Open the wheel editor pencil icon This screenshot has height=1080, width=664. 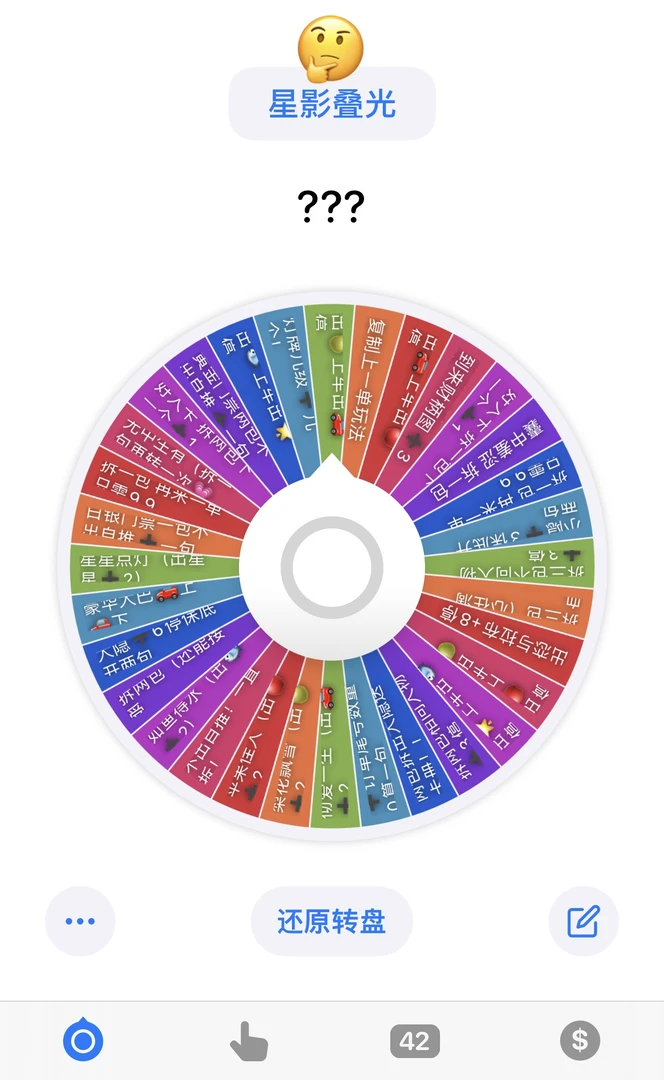pos(583,921)
